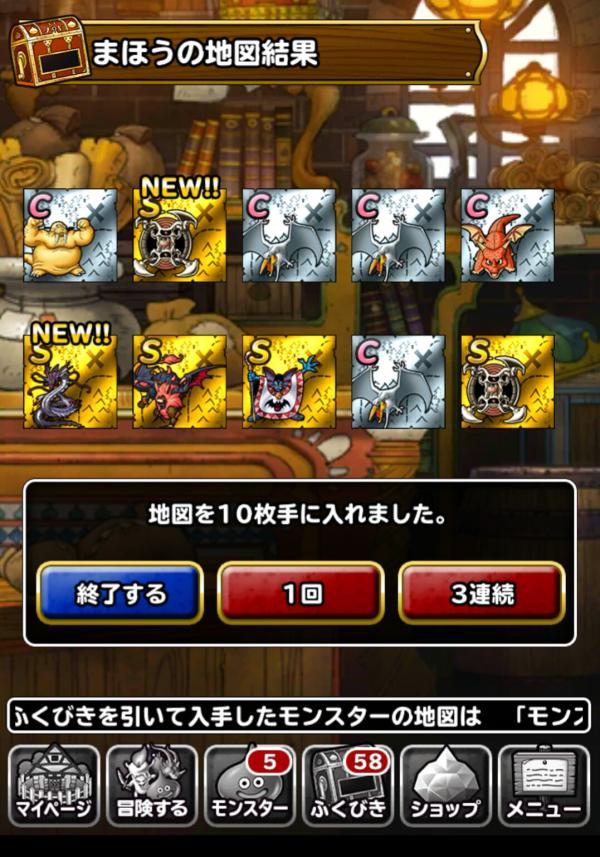Switch to the モンスター tab
This screenshot has height=857, width=600.
click(x=250, y=786)
